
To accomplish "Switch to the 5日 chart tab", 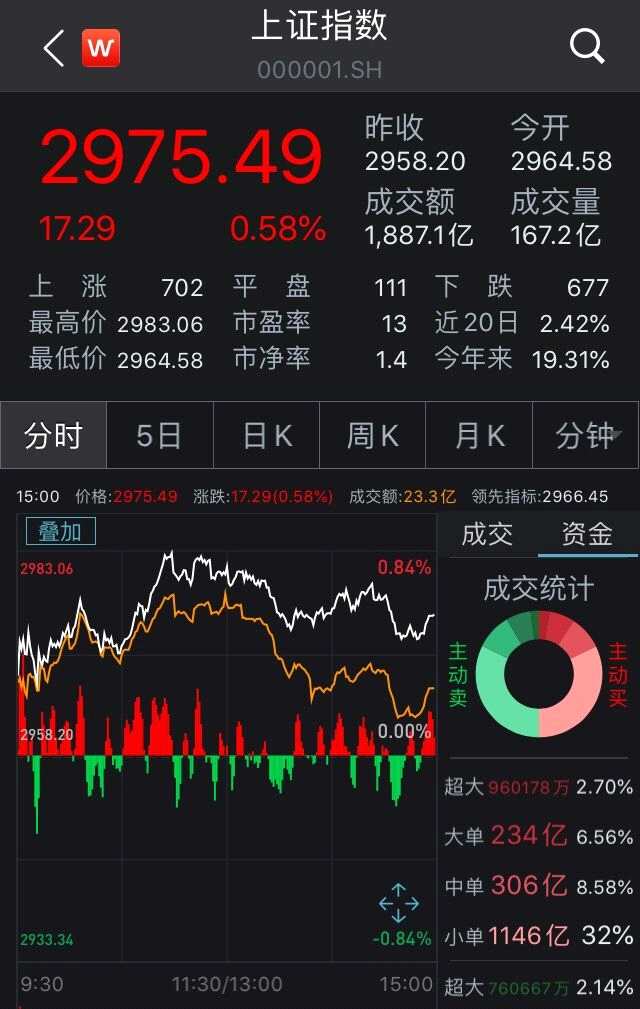I will pyautogui.click(x=159, y=436).
